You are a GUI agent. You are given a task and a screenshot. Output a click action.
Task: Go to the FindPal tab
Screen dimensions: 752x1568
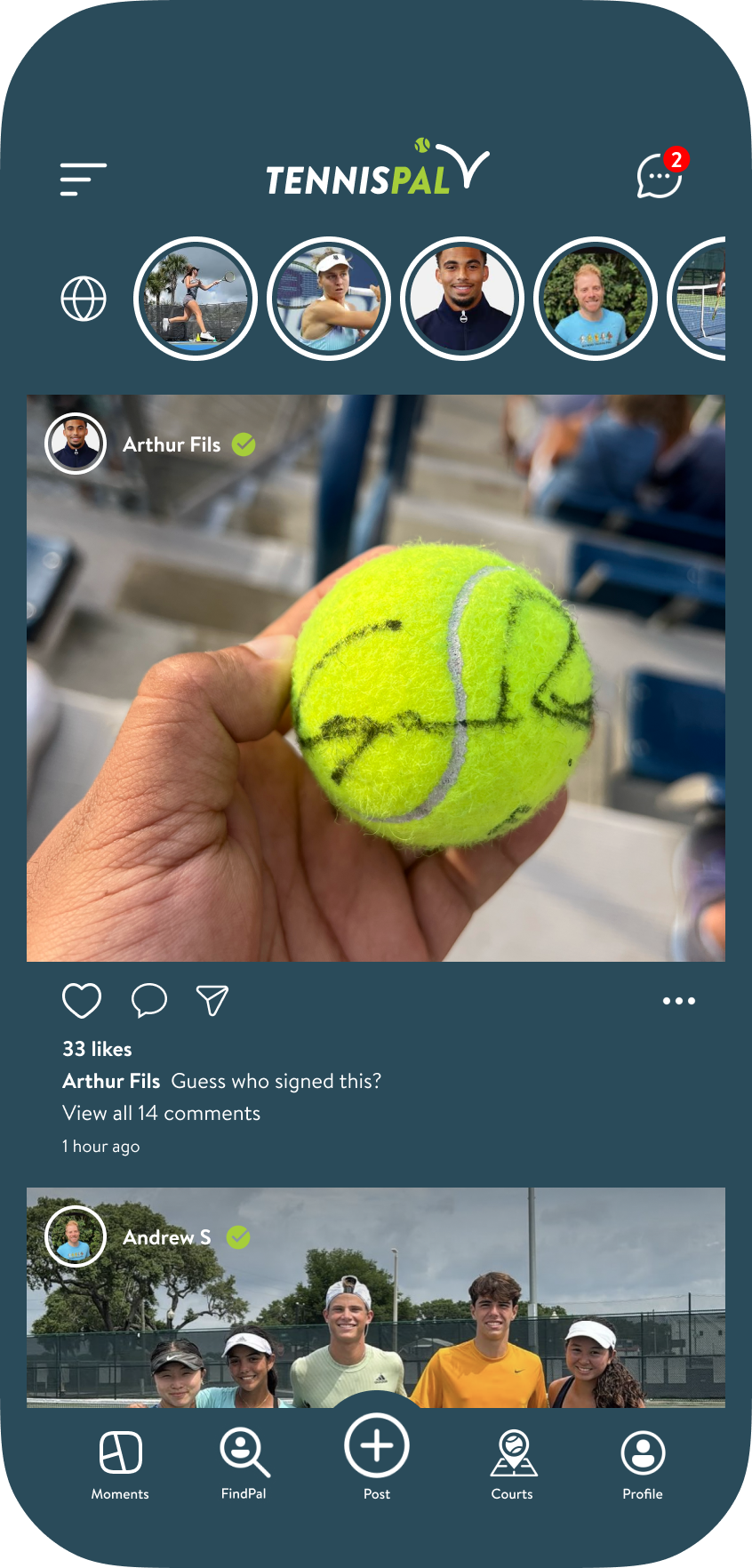244,1465
